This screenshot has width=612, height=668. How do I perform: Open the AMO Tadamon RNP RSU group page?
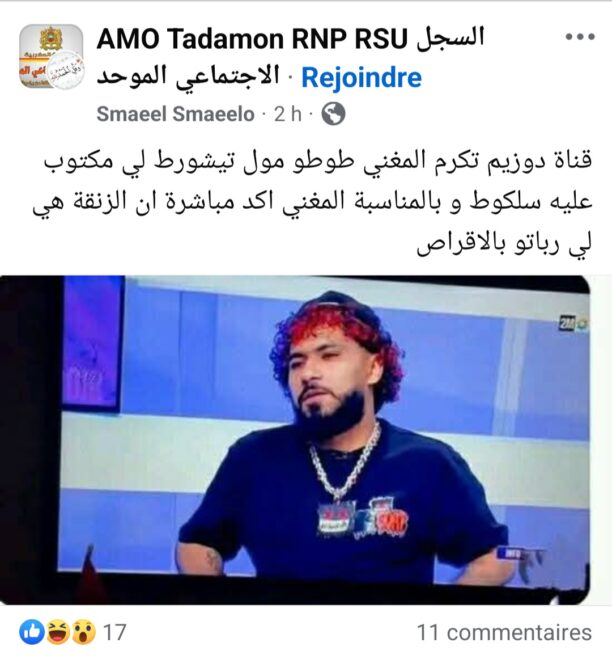pos(290,39)
